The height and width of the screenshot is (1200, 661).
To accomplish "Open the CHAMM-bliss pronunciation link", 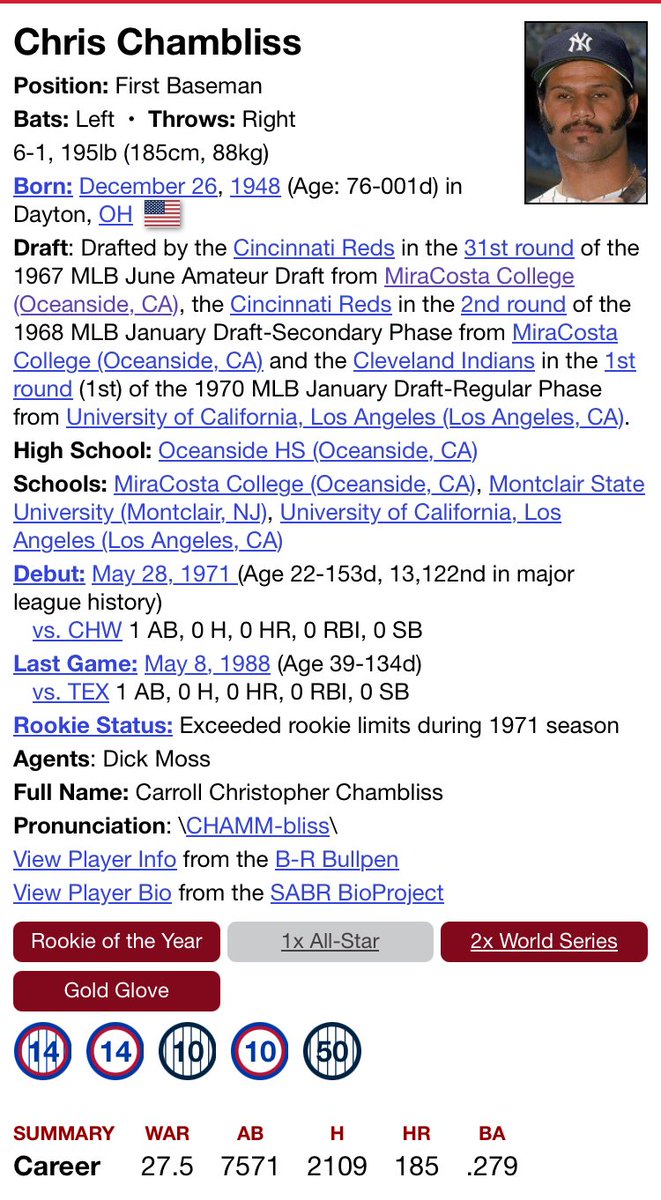I will pos(259,826).
